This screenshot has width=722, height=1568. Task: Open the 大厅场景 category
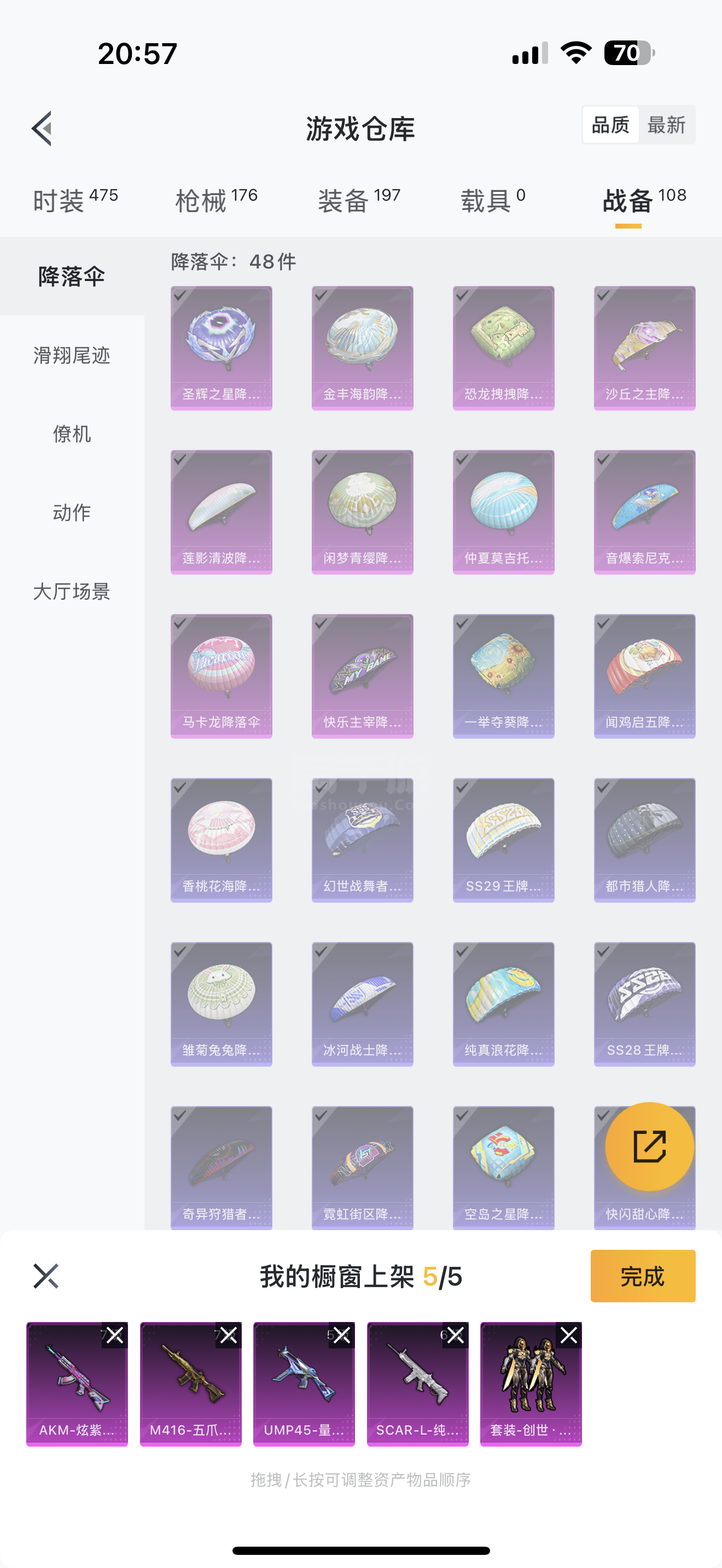pos(72,591)
